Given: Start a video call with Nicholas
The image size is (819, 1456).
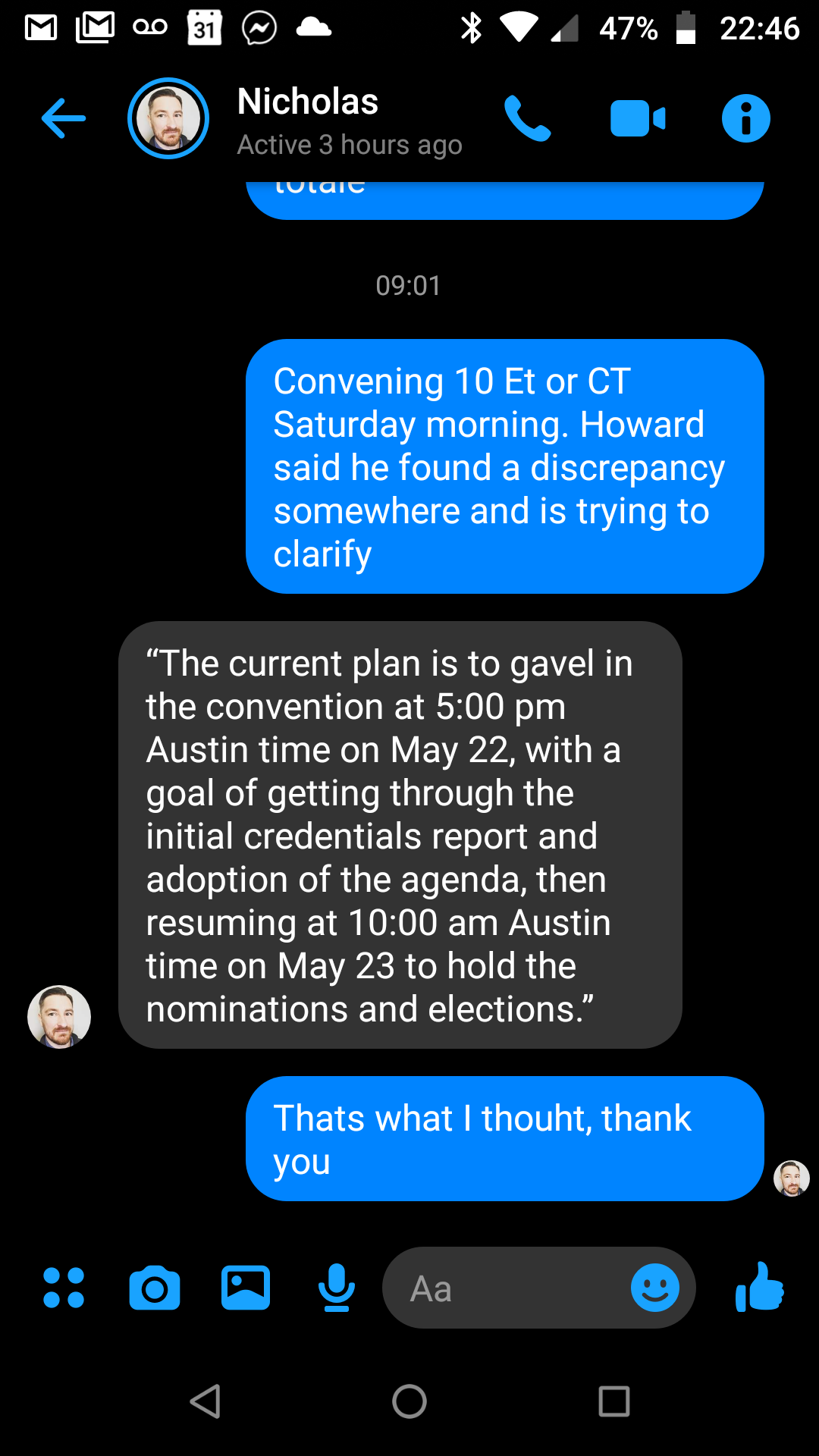Looking at the screenshot, I should pyautogui.click(x=638, y=118).
